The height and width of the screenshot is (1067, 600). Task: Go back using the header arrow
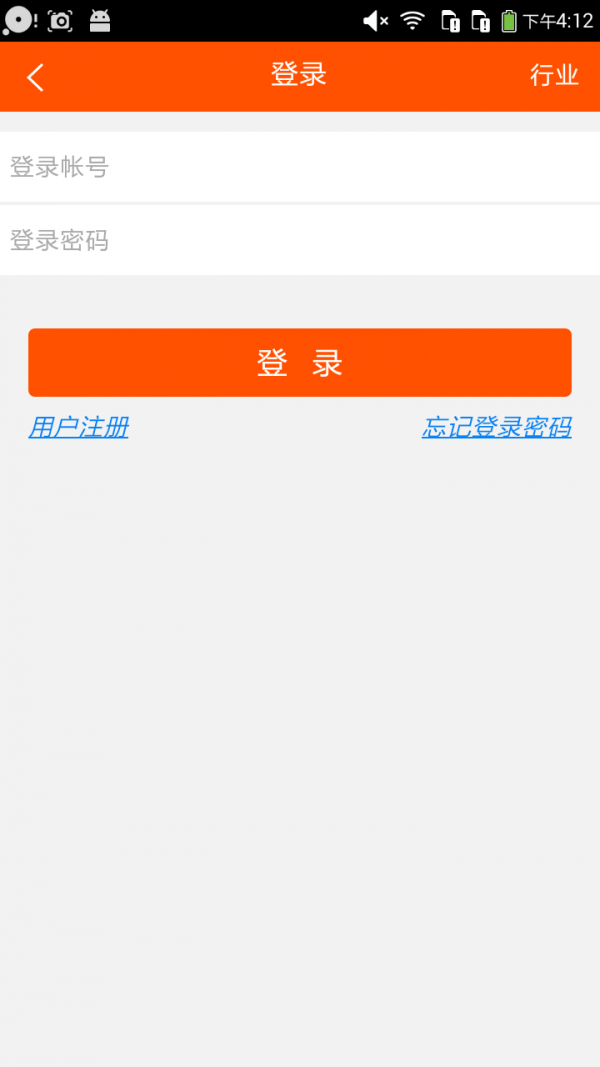coord(36,77)
